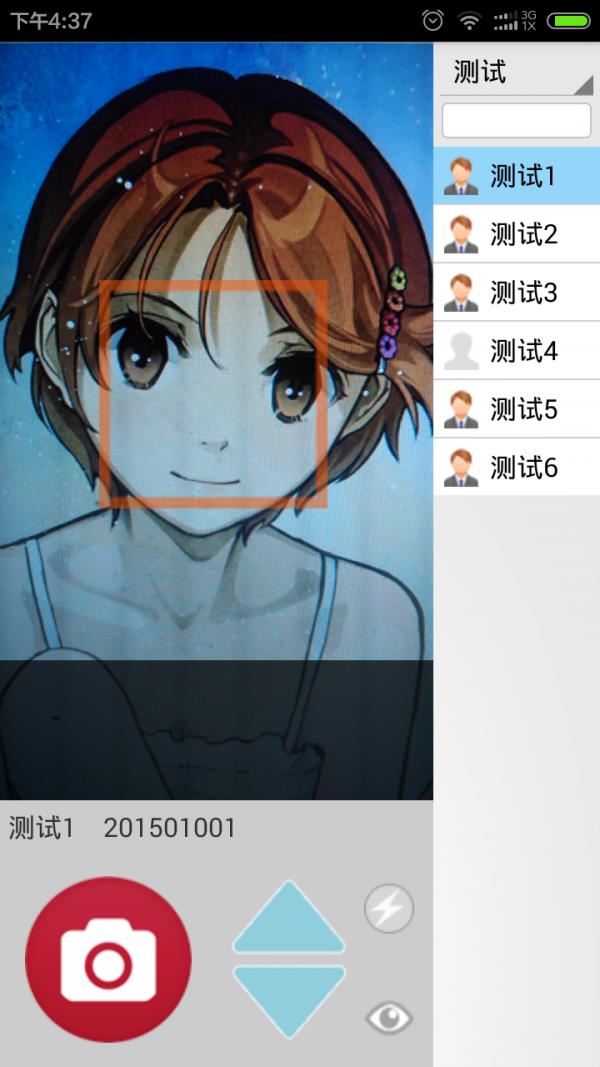This screenshot has height=1067, width=600.
Task: Tap the eye preview icon
Action: (389, 1018)
